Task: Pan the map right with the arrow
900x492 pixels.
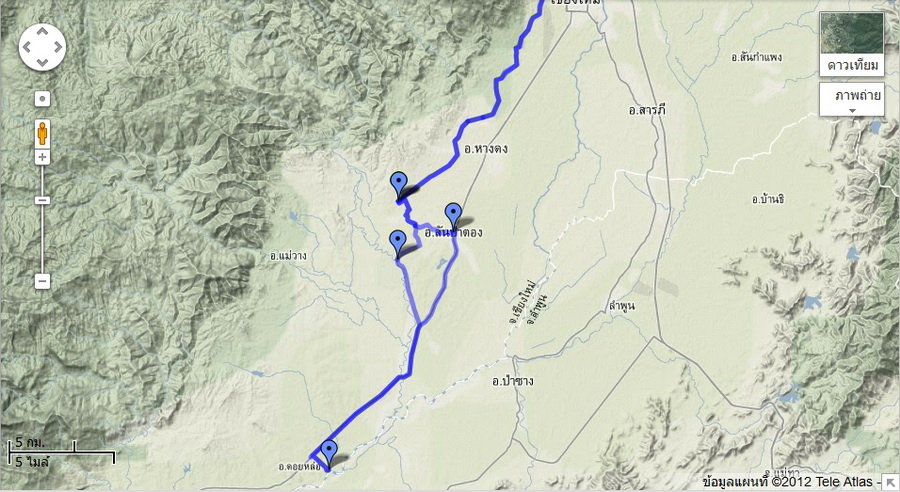Action: (56, 45)
